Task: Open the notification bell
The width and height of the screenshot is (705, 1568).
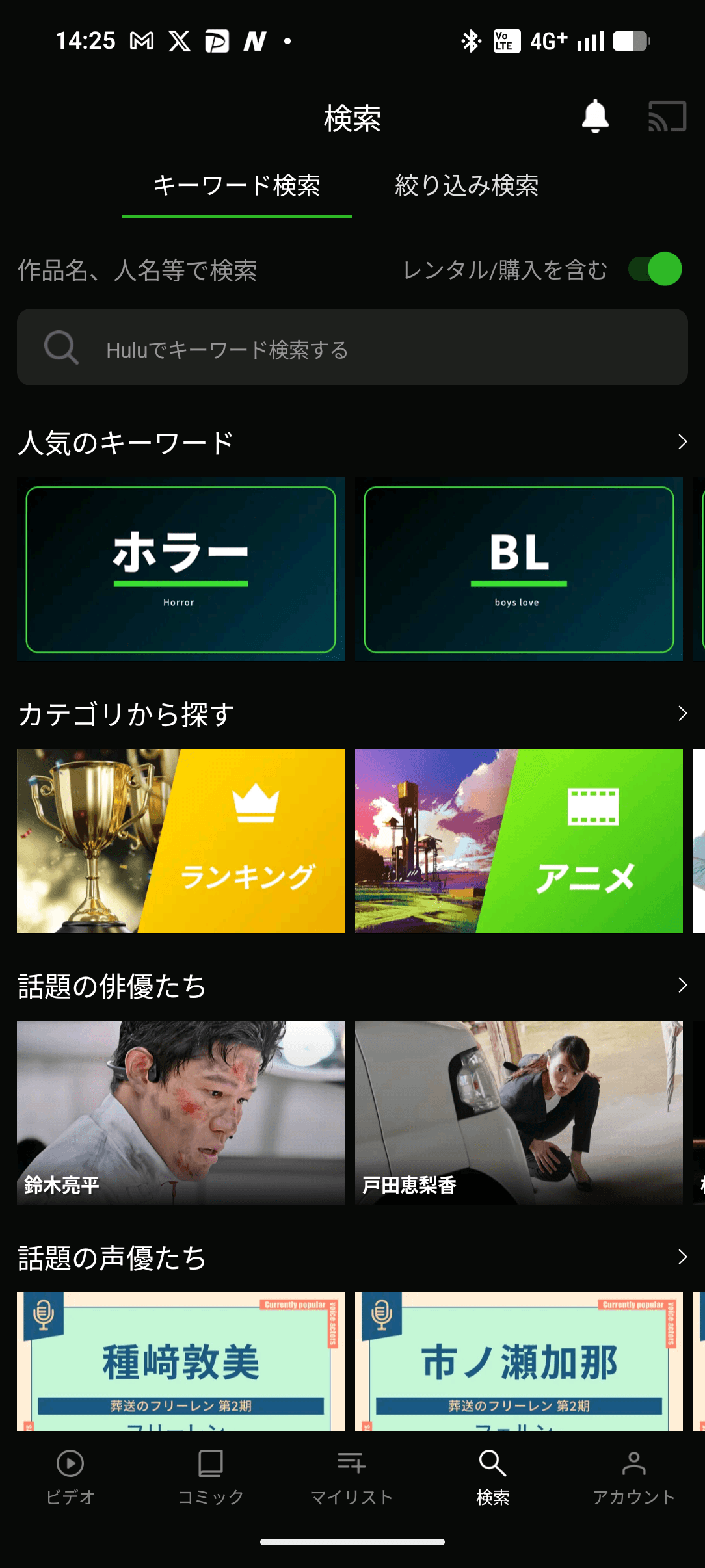Action: (596, 117)
